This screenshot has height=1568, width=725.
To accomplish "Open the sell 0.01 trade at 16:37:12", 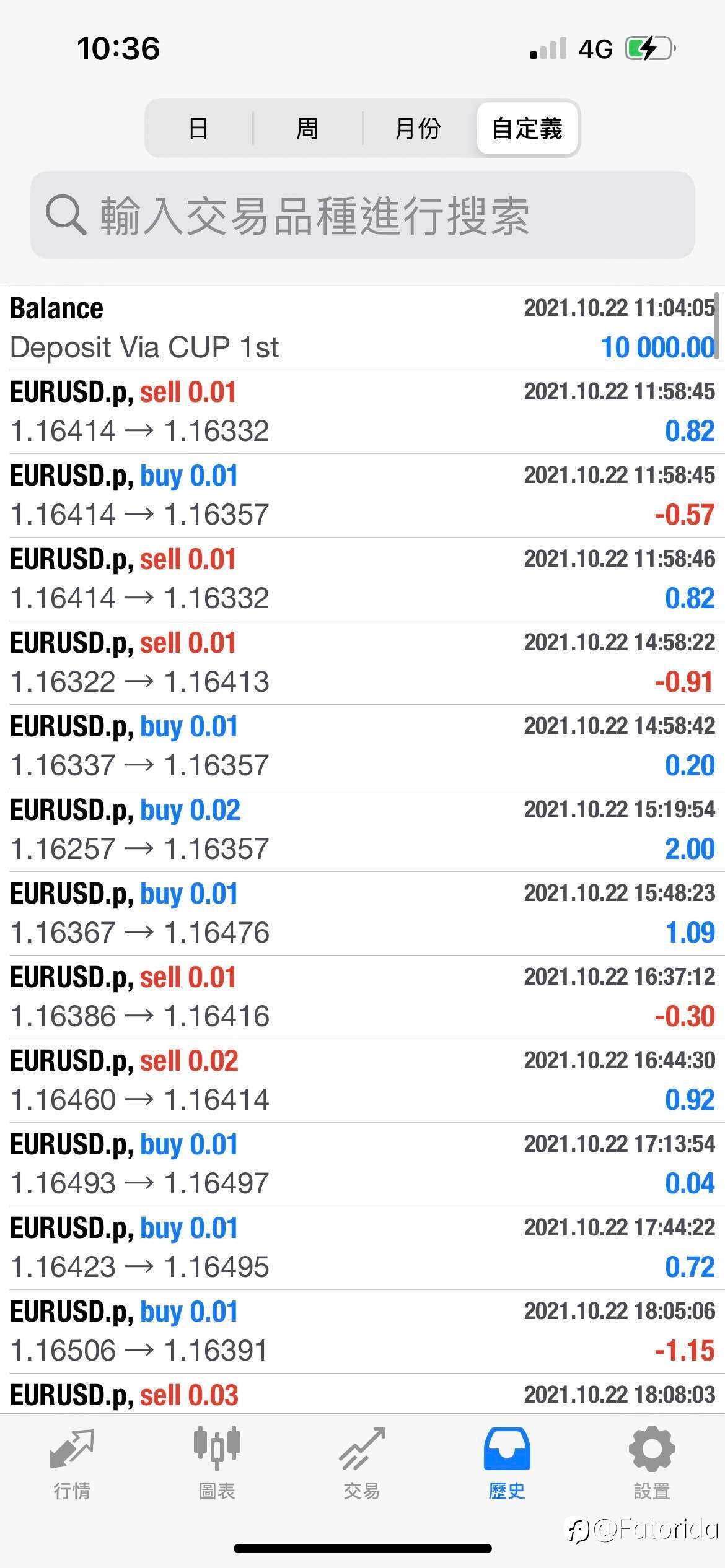I will (x=362, y=997).
